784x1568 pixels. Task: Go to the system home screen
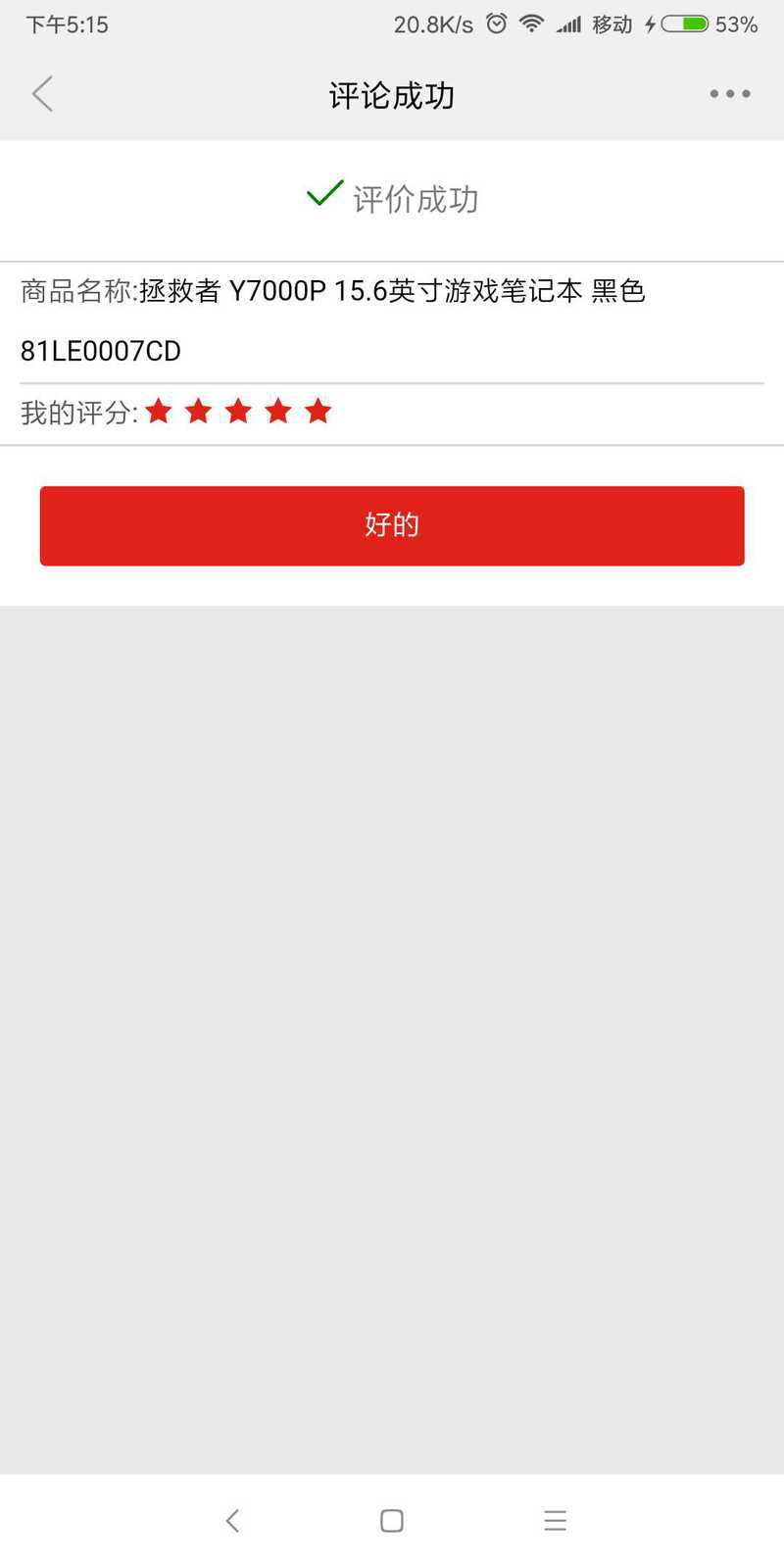pyautogui.click(x=392, y=1520)
